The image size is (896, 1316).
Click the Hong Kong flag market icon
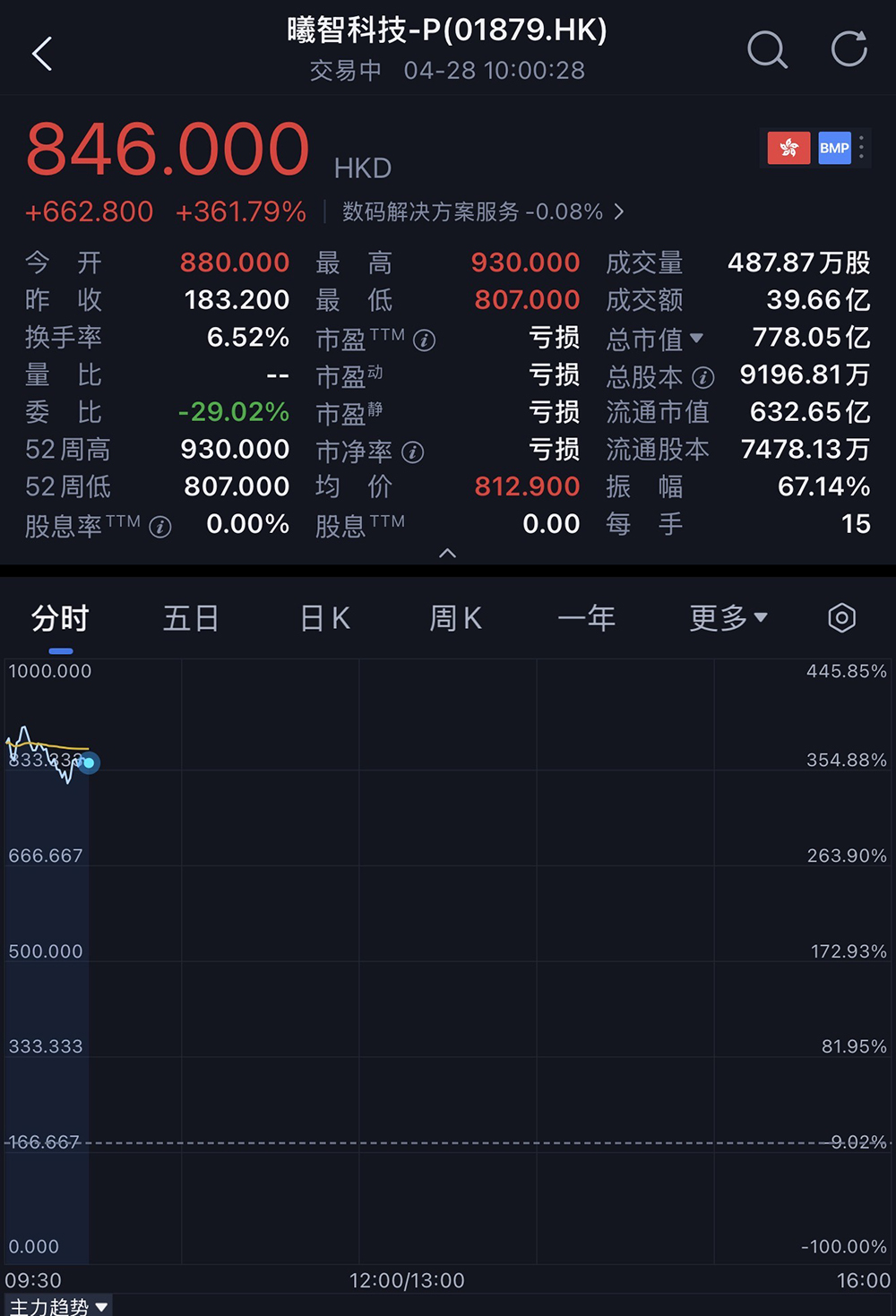(x=788, y=148)
